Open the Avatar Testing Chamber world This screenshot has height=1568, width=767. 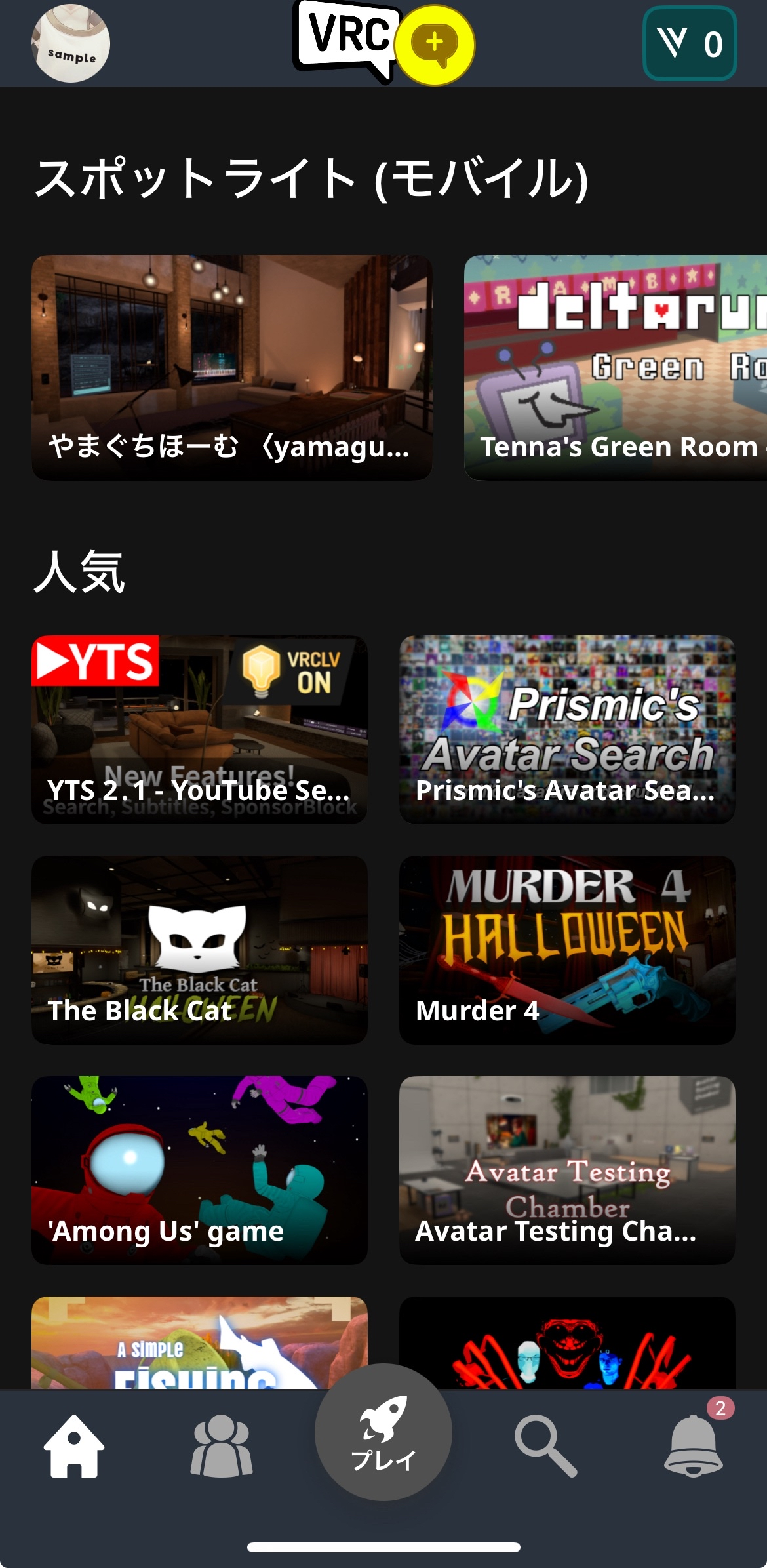pos(567,1170)
